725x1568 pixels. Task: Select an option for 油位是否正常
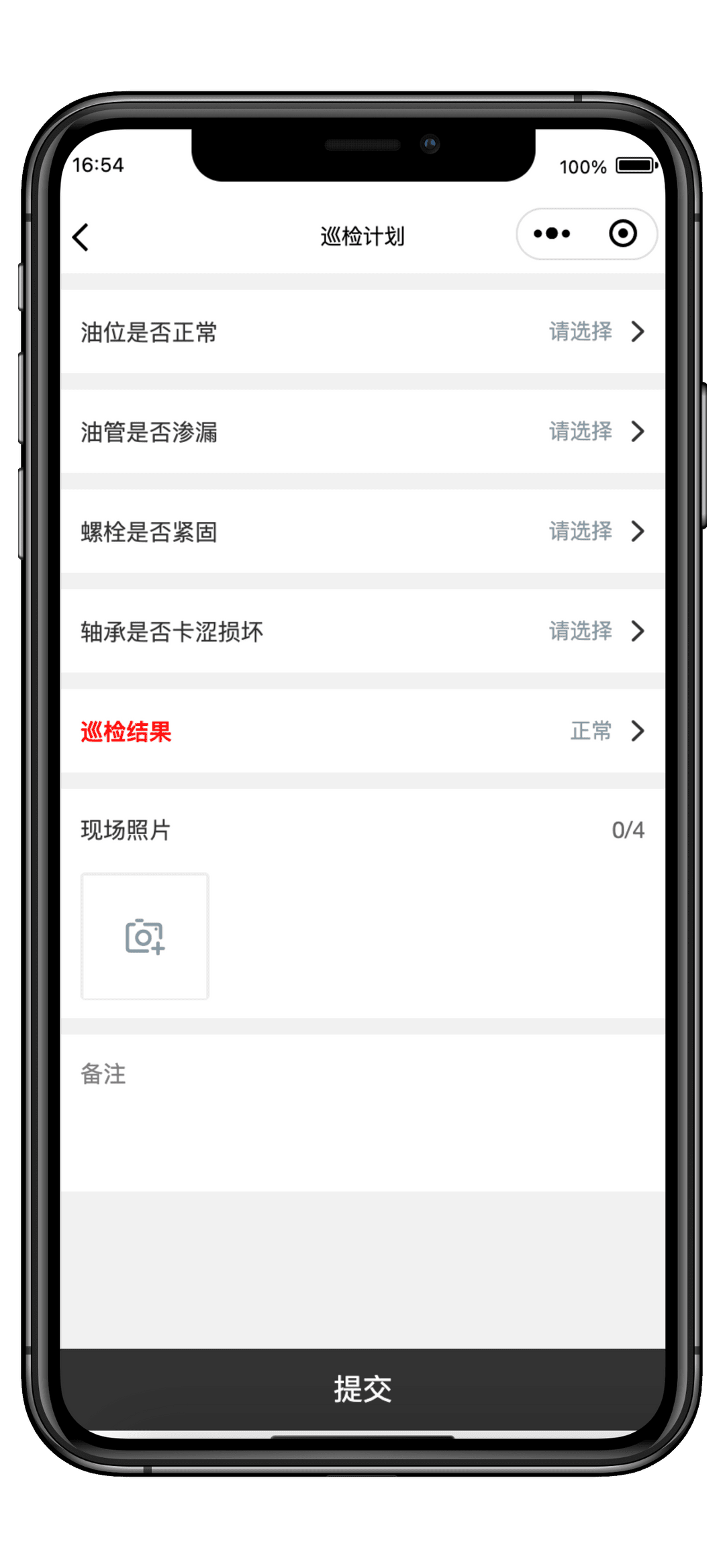pyautogui.click(x=595, y=331)
